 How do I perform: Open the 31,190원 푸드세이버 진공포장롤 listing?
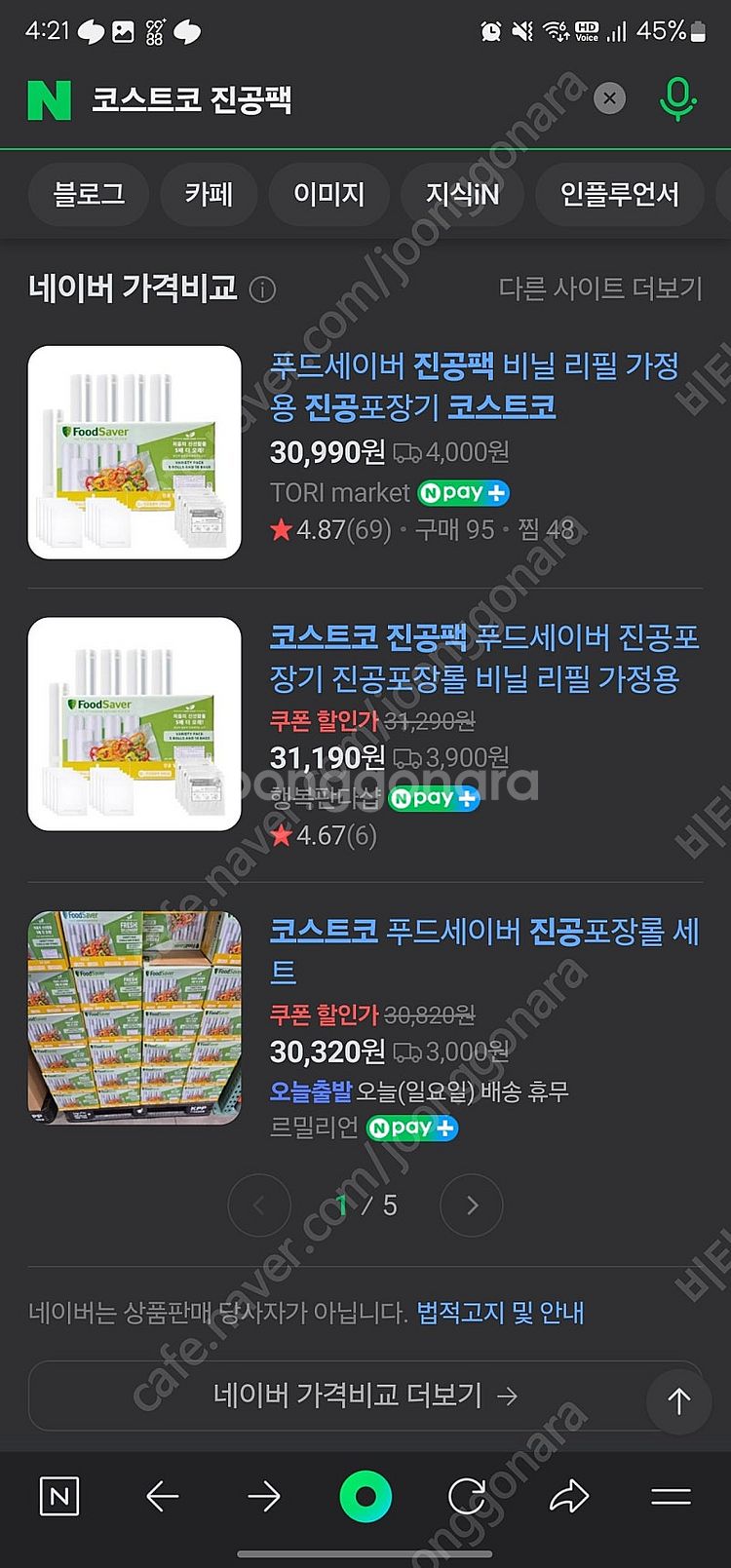click(x=483, y=657)
